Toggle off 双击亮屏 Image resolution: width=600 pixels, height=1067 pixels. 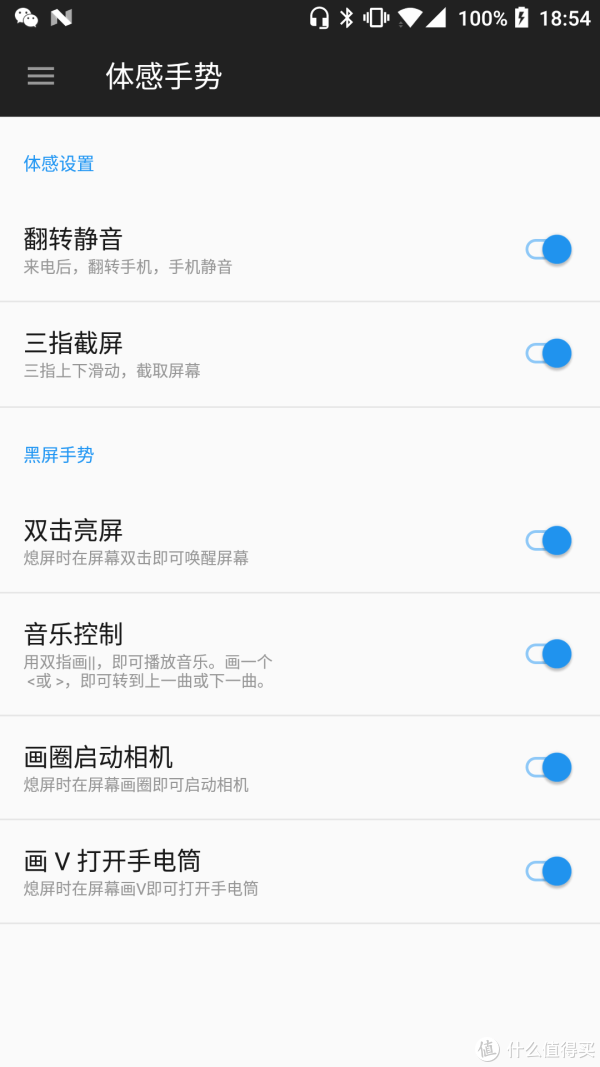click(x=548, y=541)
